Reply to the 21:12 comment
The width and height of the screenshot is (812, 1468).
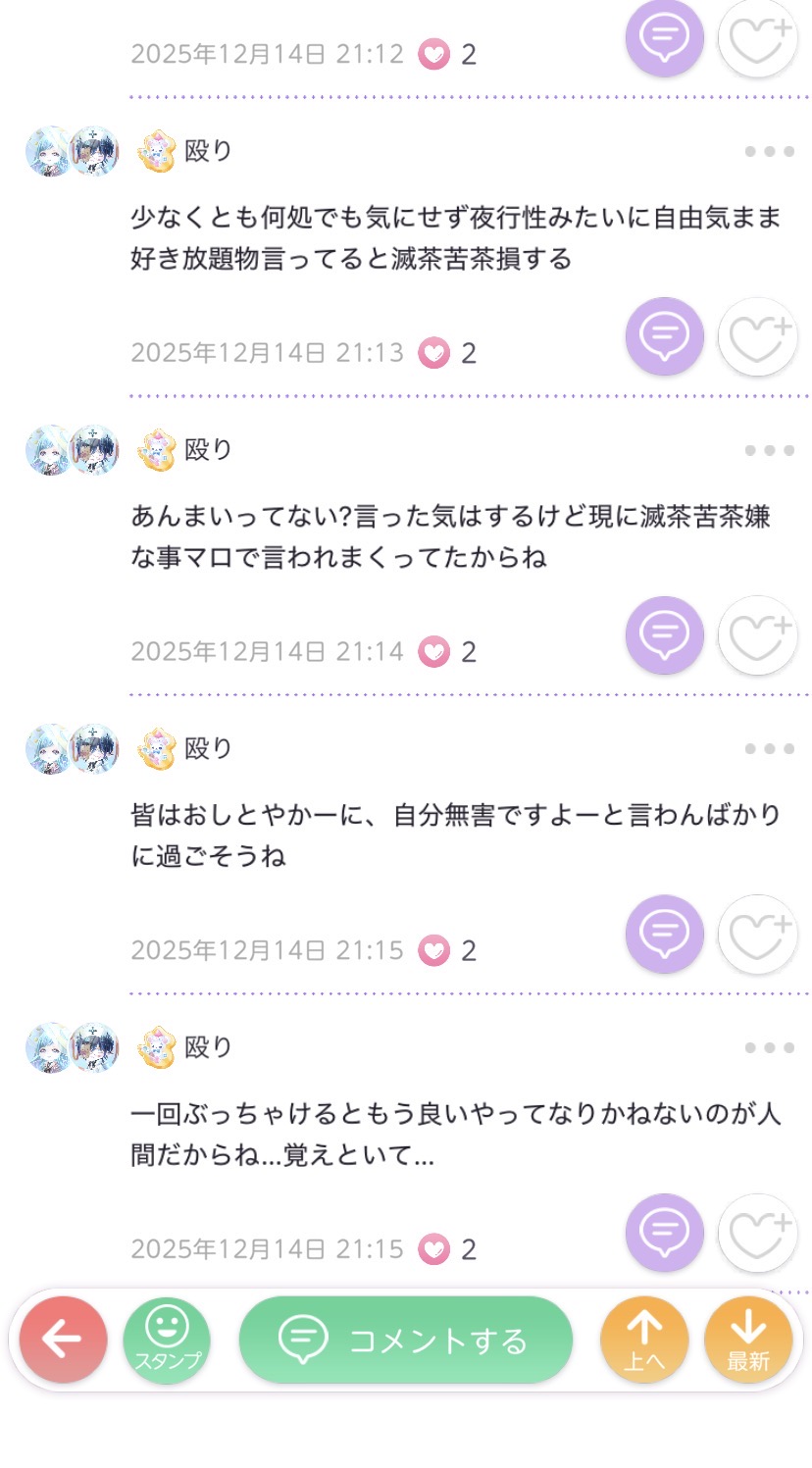[x=664, y=38]
